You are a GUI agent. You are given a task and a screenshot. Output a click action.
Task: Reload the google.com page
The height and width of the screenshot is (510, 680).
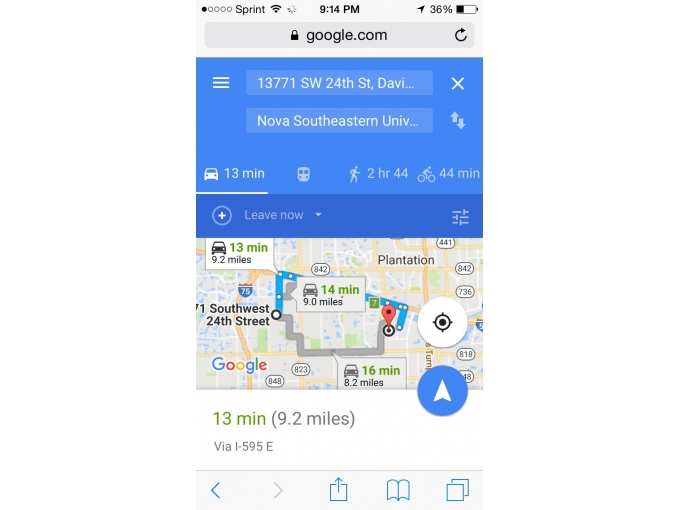[460, 35]
